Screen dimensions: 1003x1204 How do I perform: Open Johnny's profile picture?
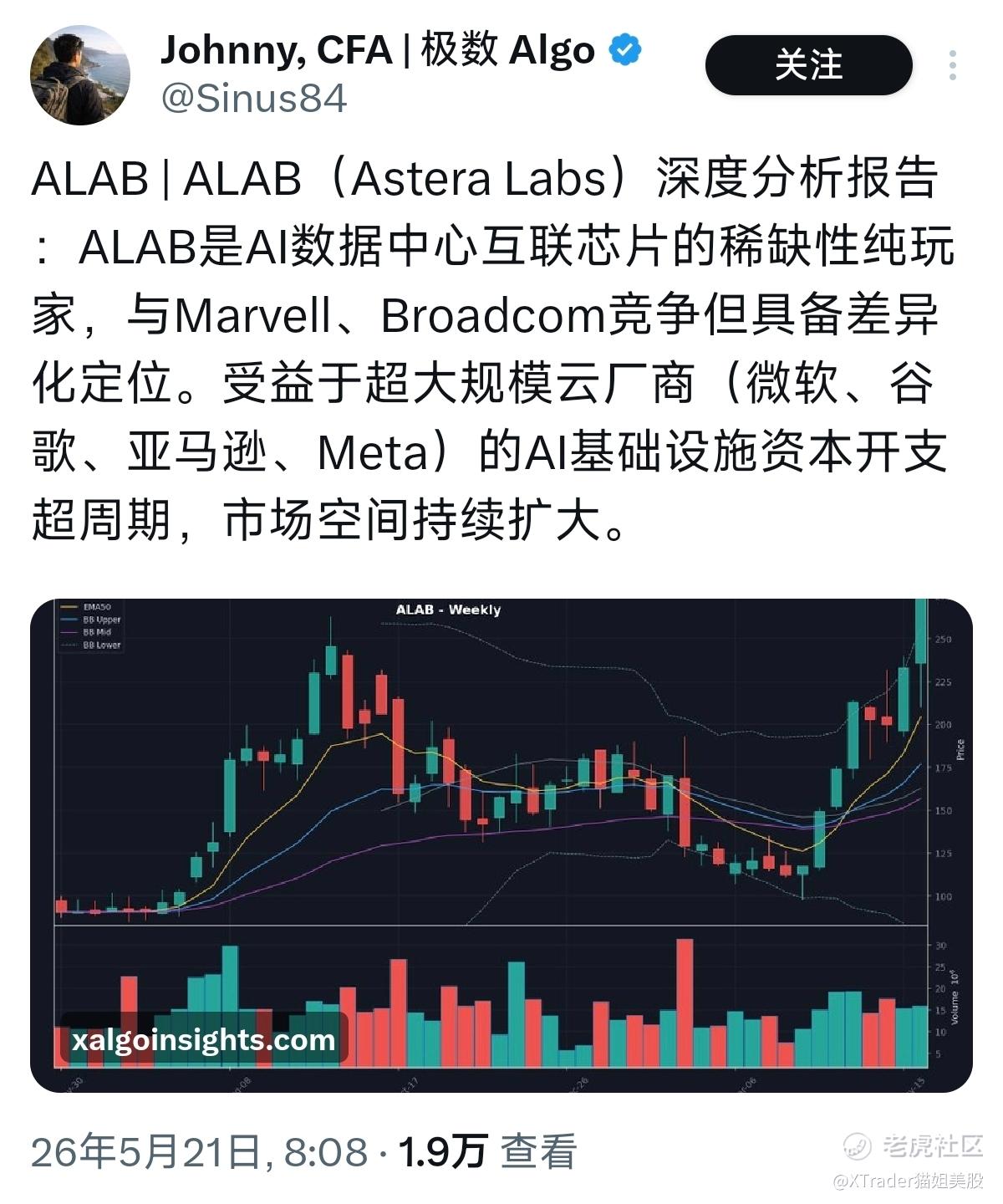[x=80, y=75]
